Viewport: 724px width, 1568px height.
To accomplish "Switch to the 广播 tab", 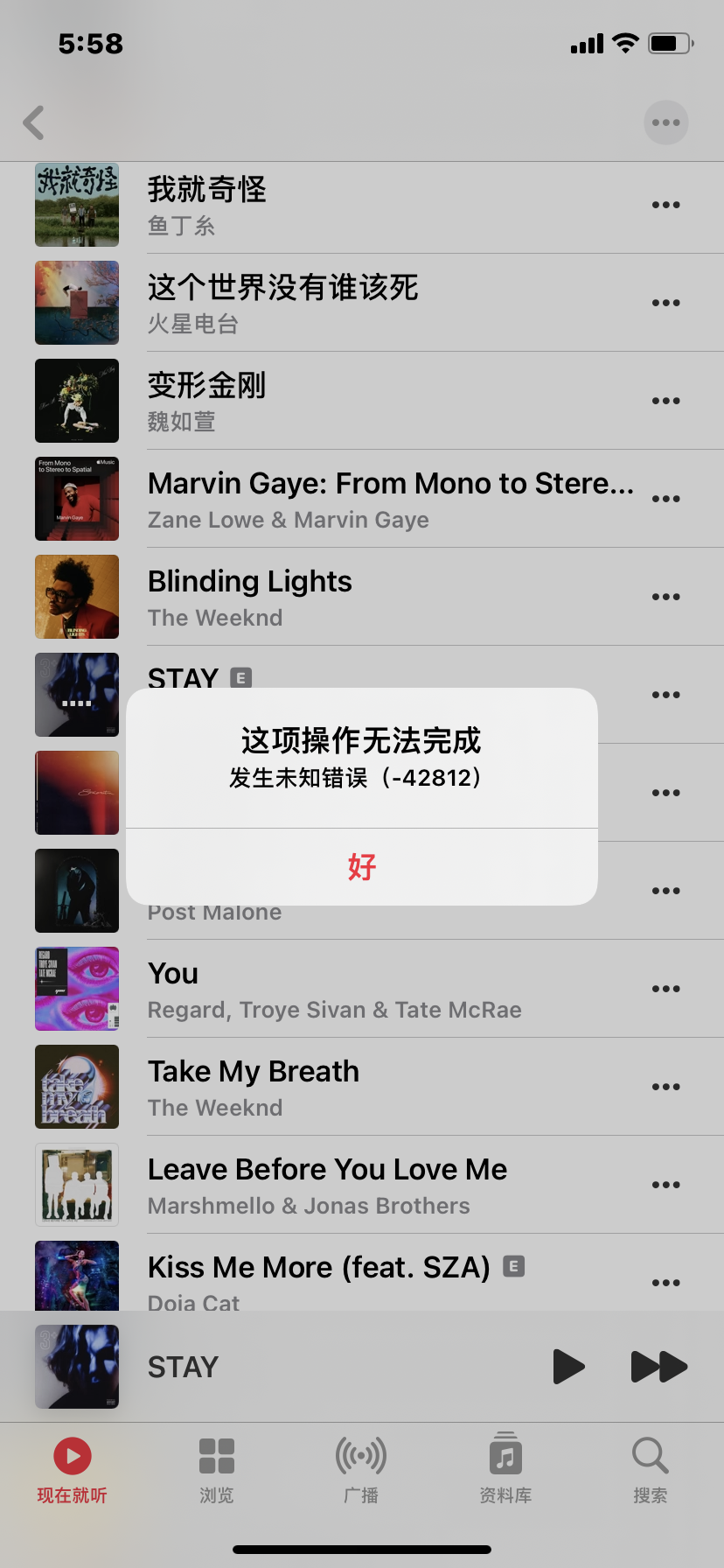I will 361,1470.
